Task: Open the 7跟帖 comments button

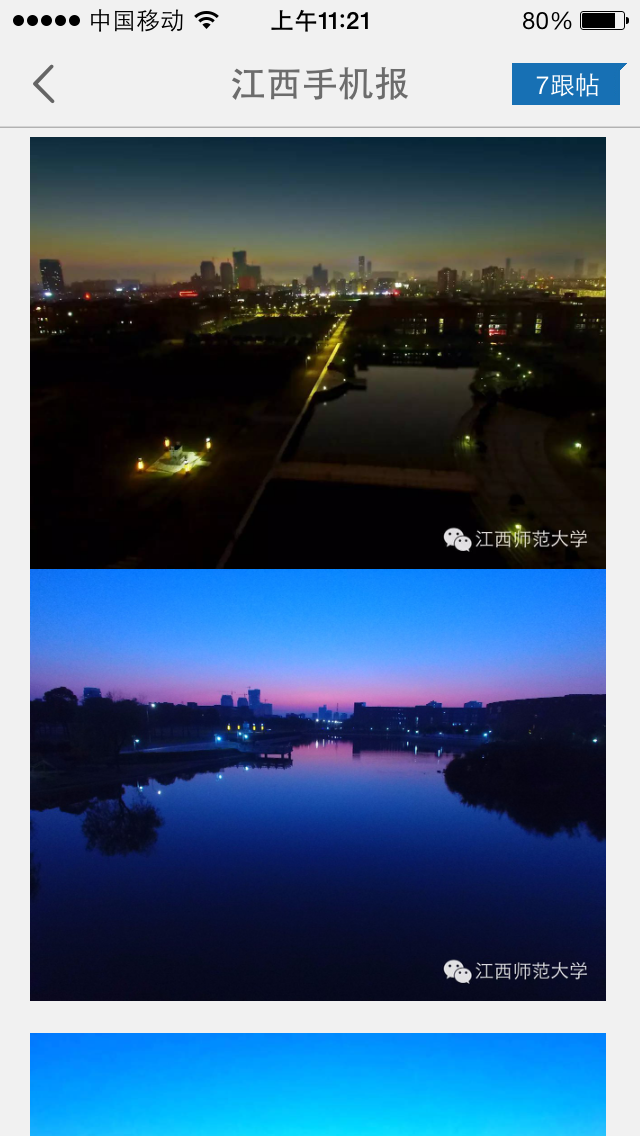Action: (568, 85)
